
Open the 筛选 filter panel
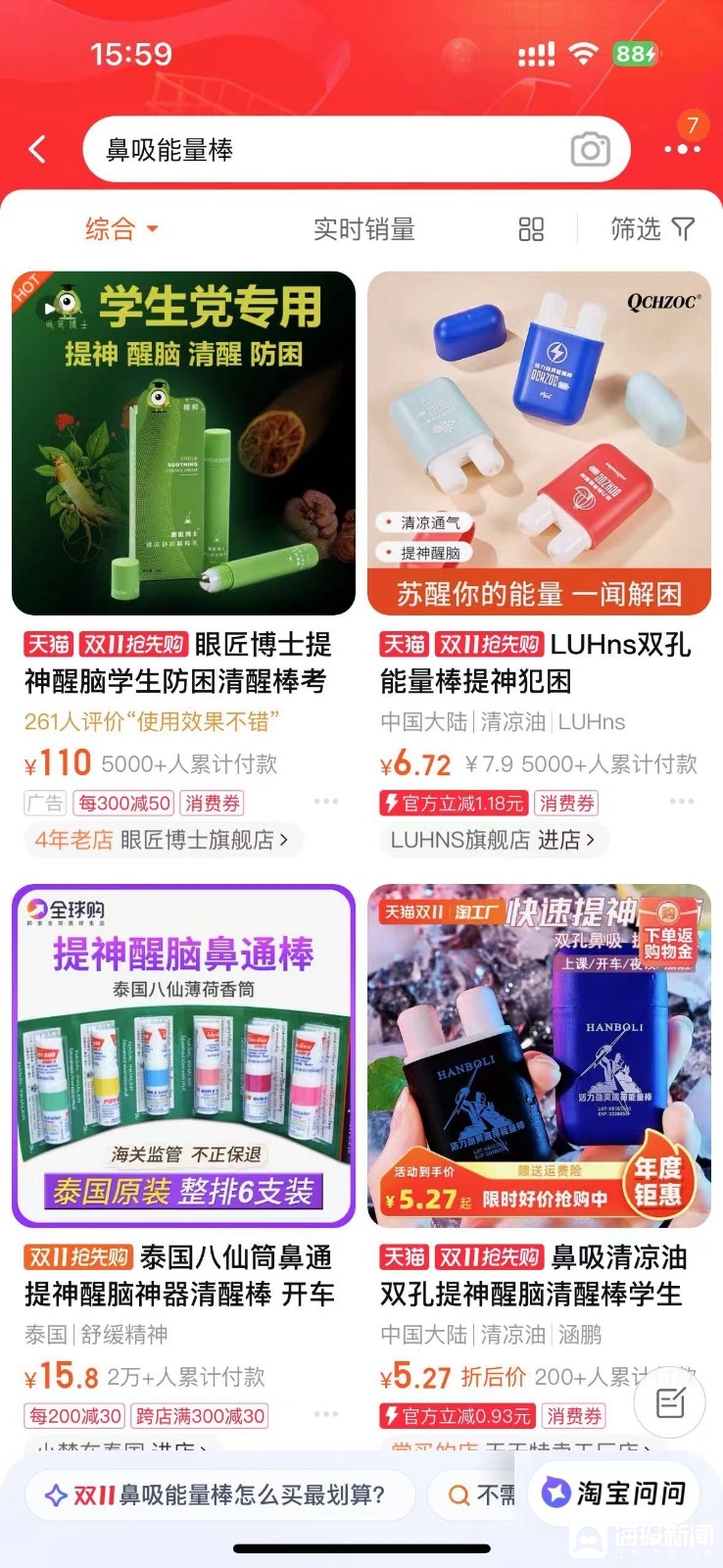651,229
